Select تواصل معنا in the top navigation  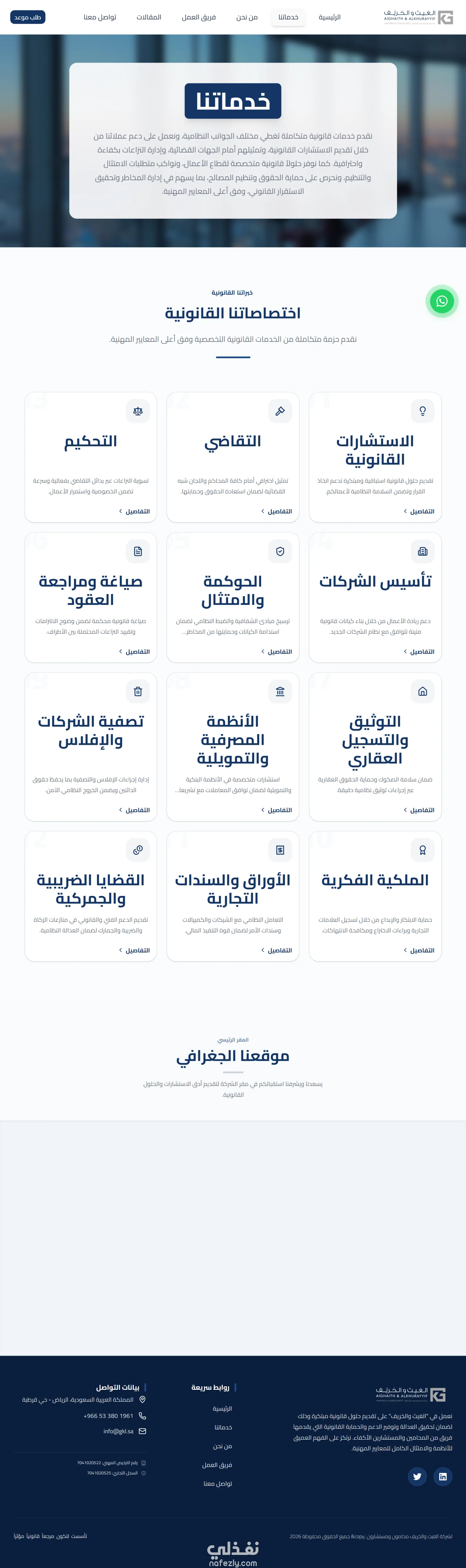pos(100,17)
